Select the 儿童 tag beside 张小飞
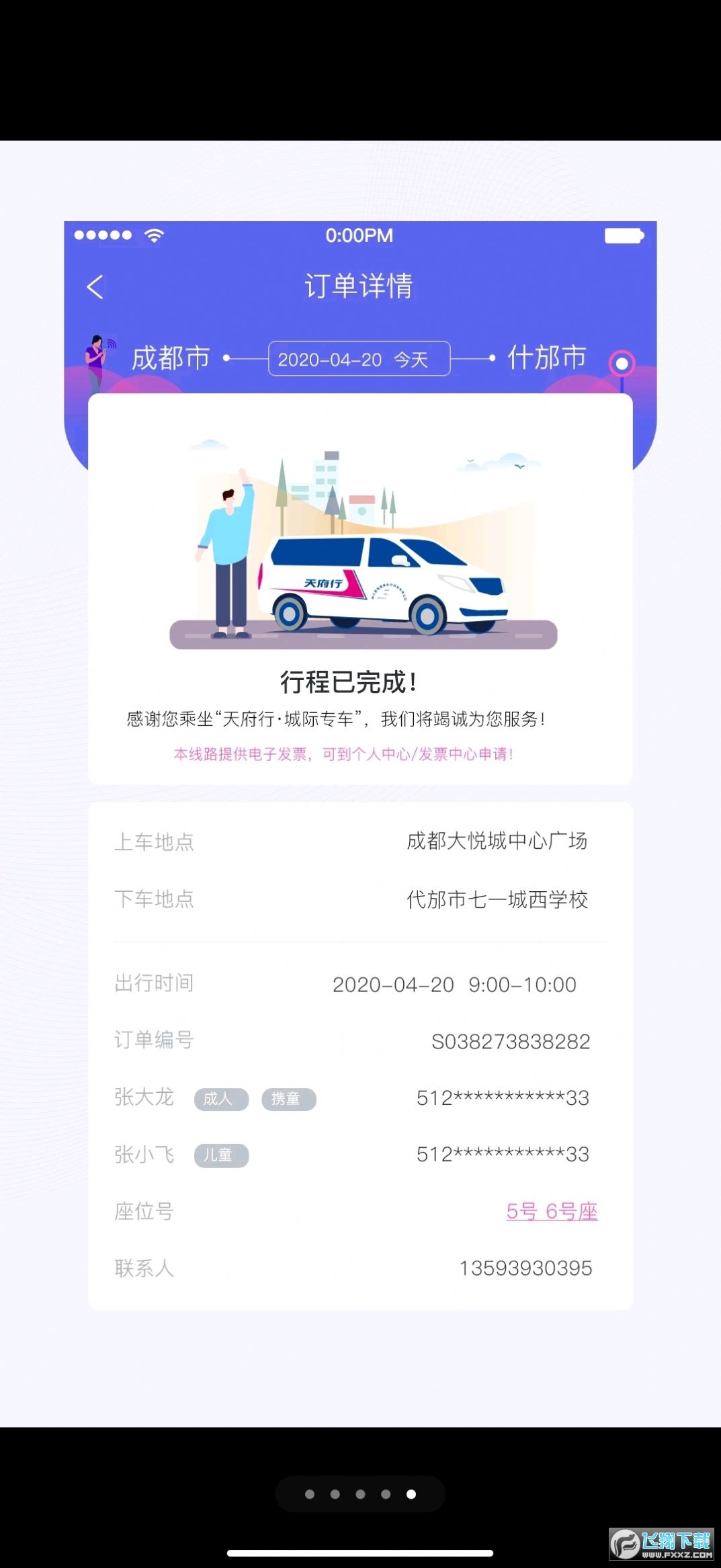The width and height of the screenshot is (721, 1568). 220,1155
